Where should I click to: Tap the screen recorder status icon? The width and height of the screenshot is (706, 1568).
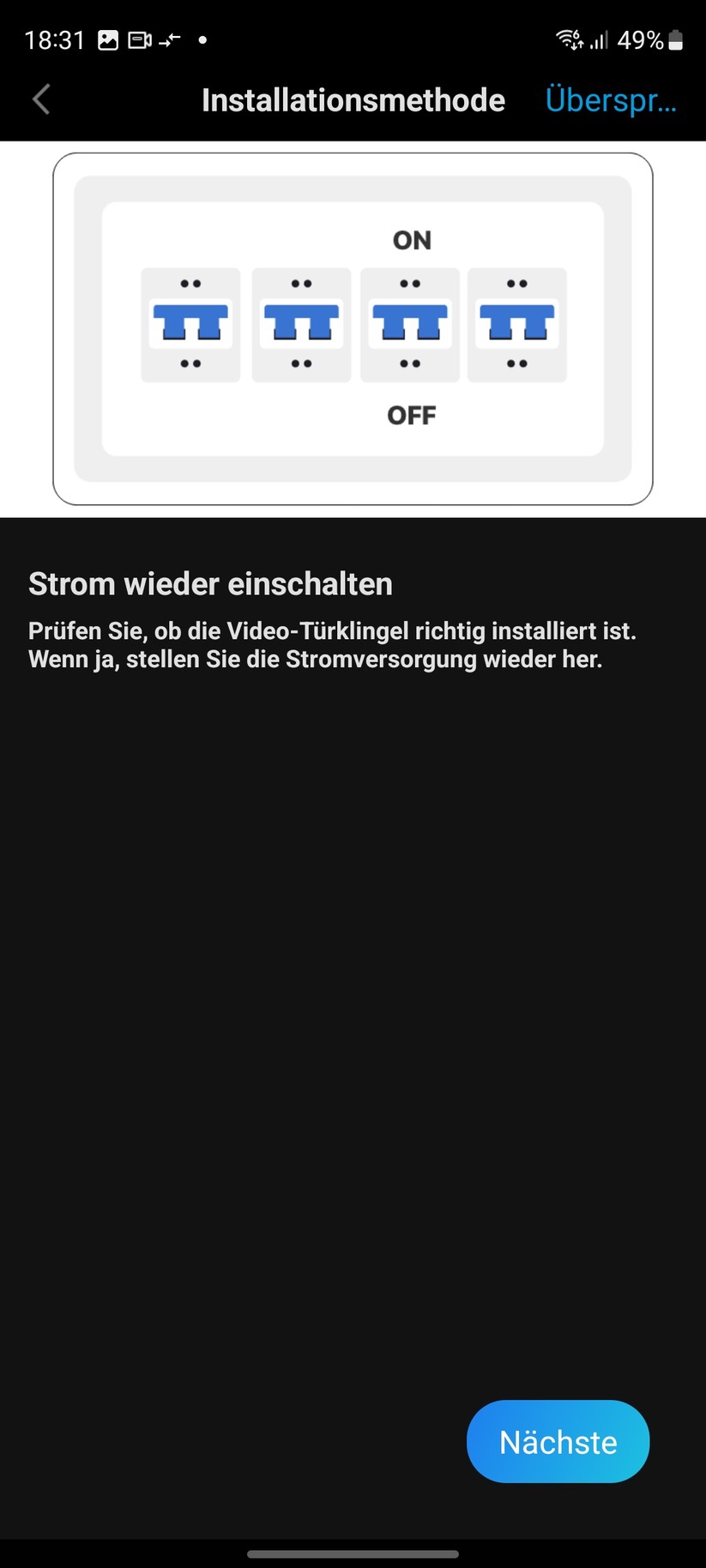coord(140,39)
